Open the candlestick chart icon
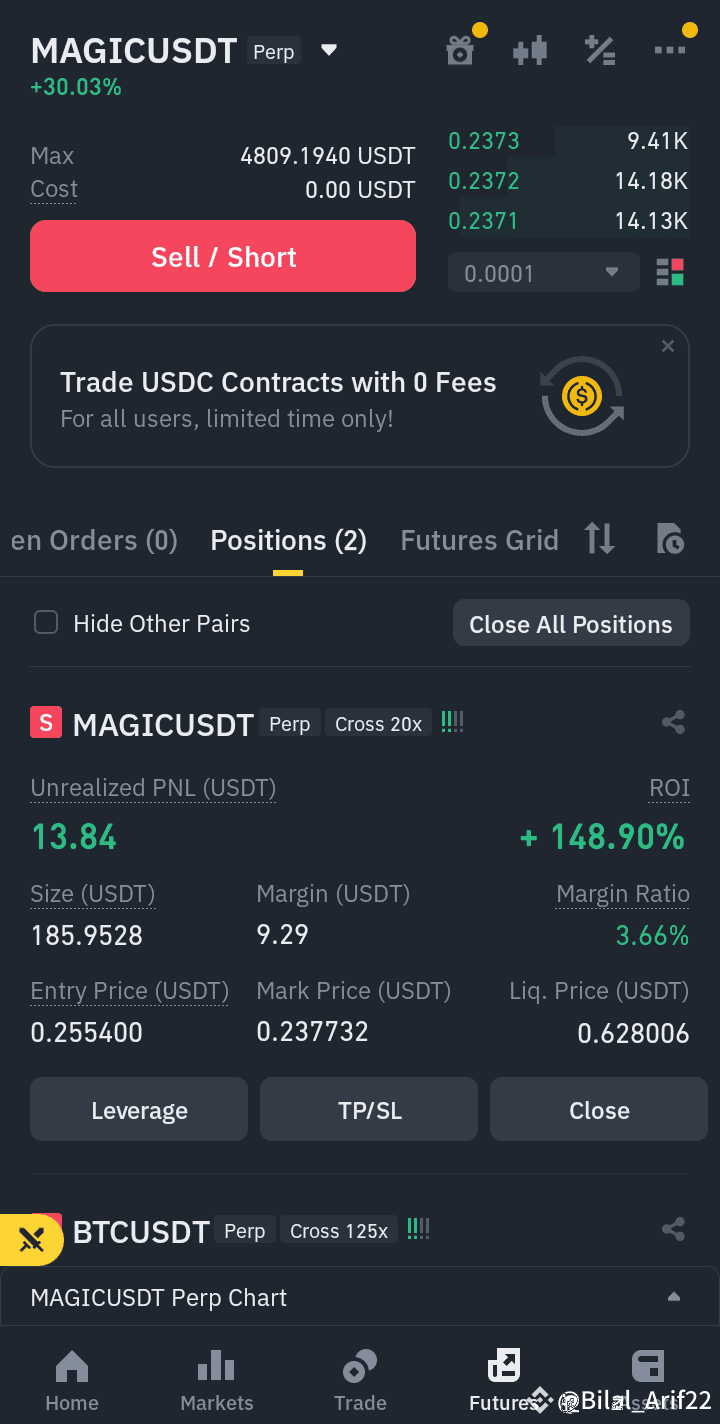This screenshot has height=1424, width=720. [530, 50]
